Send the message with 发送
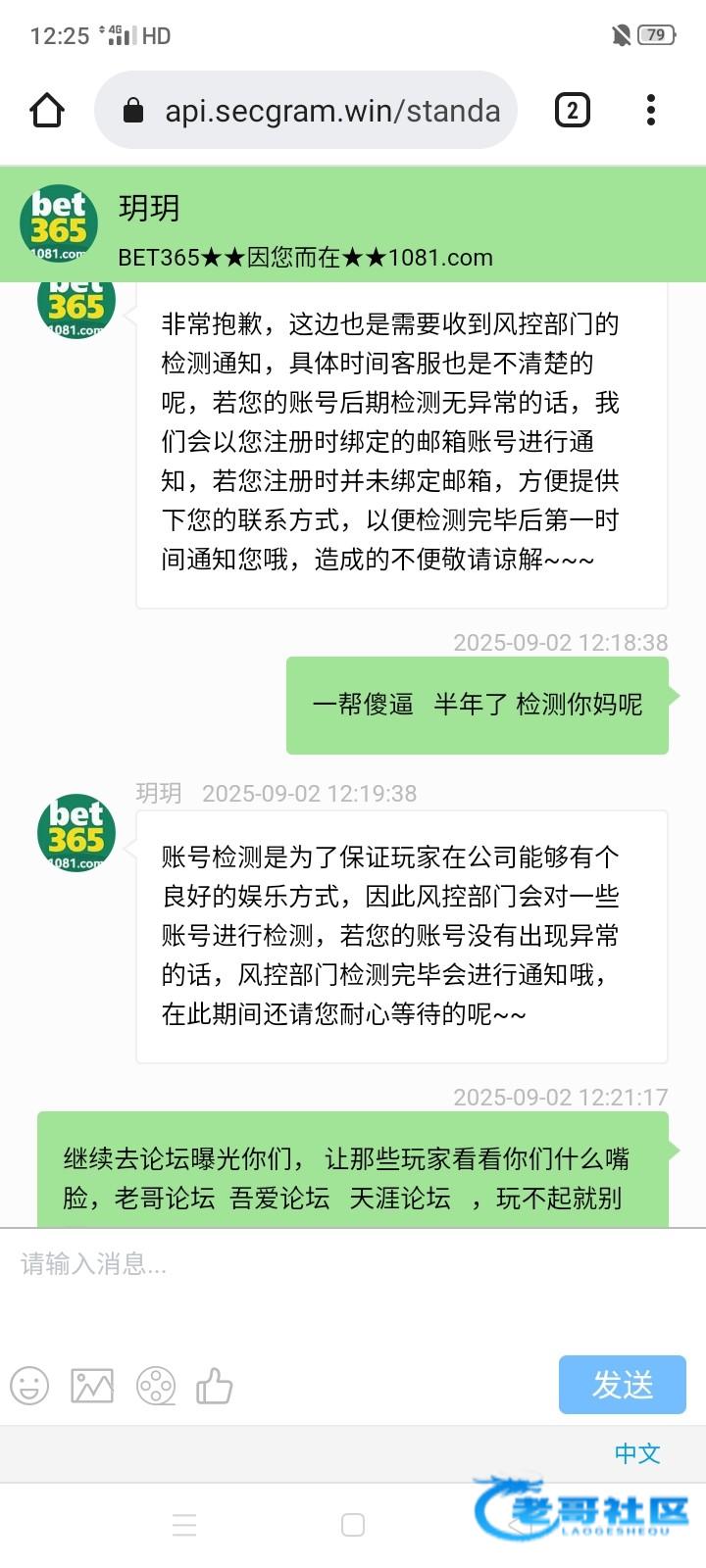The height and width of the screenshot is (1568, 706). 622,1385
